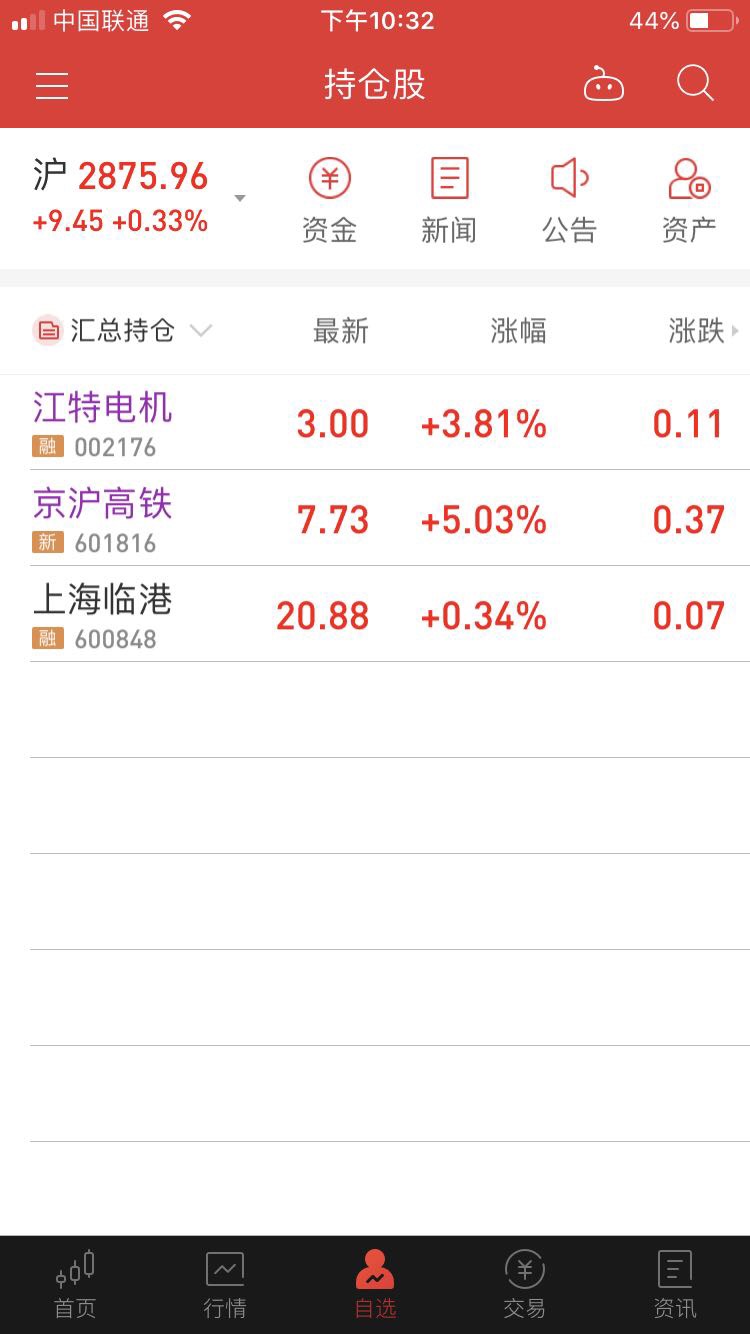The image size is (750, 1334).
Task: Open the robot assistant icon
Action: pos(604,85)
